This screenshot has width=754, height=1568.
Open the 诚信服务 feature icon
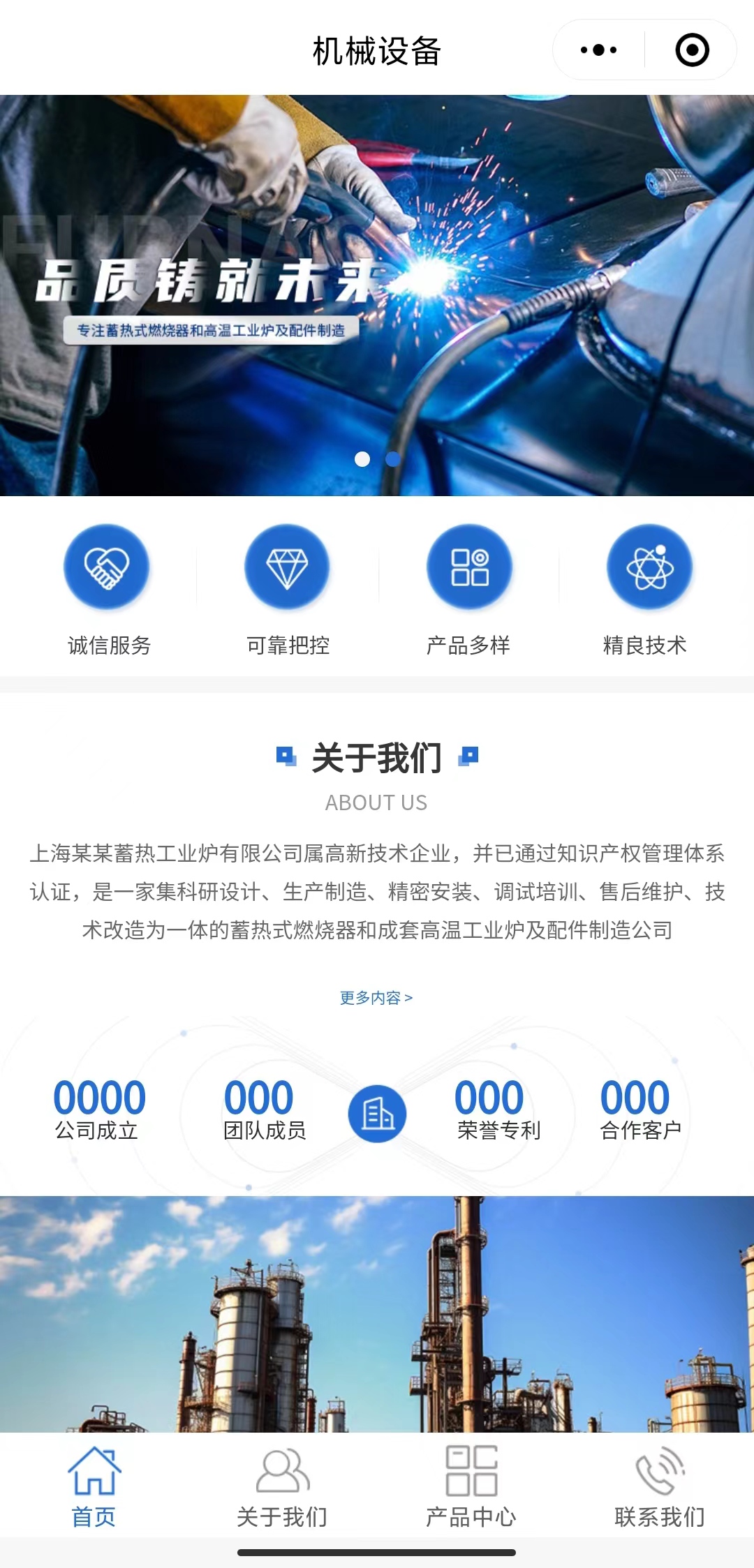[x=107, y=567]
